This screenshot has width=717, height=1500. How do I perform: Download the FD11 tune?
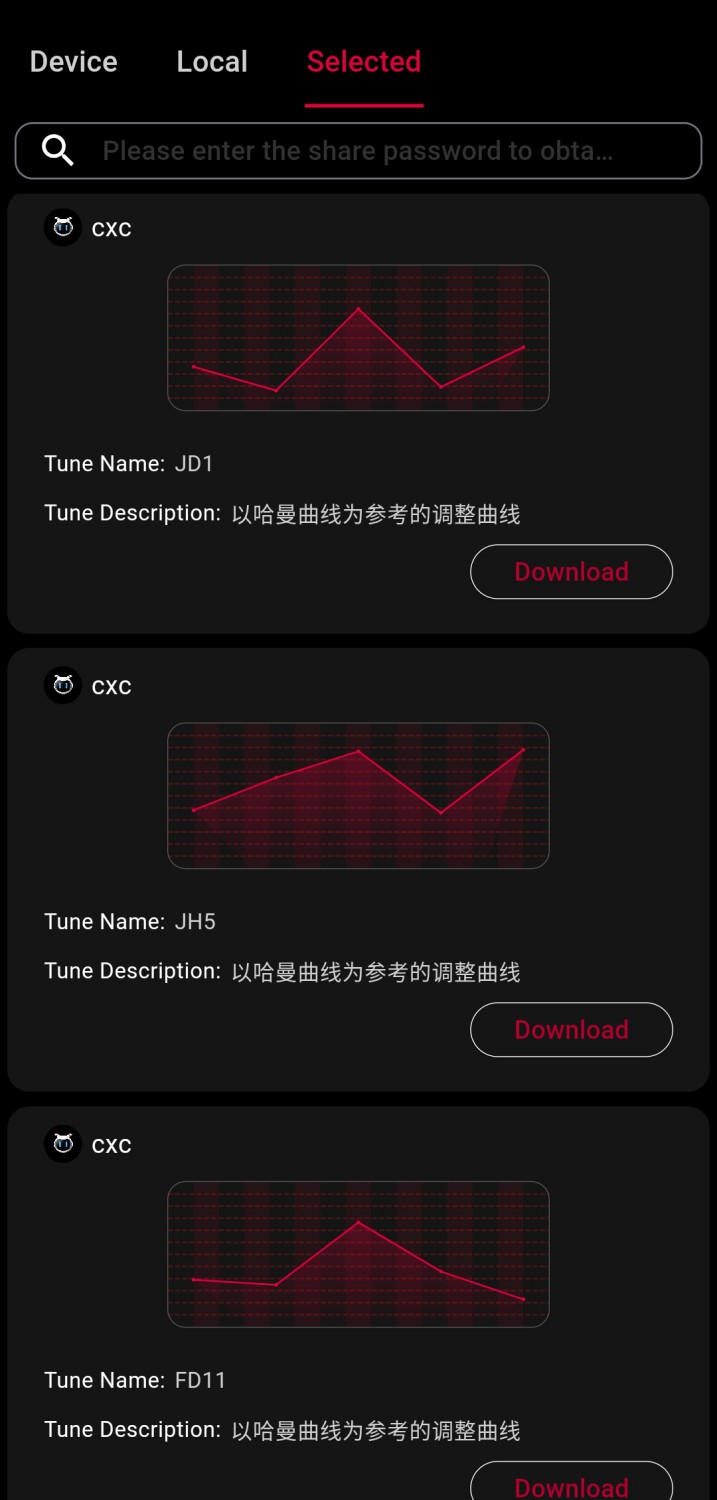pyautogui.click(x=571, y=1484)
